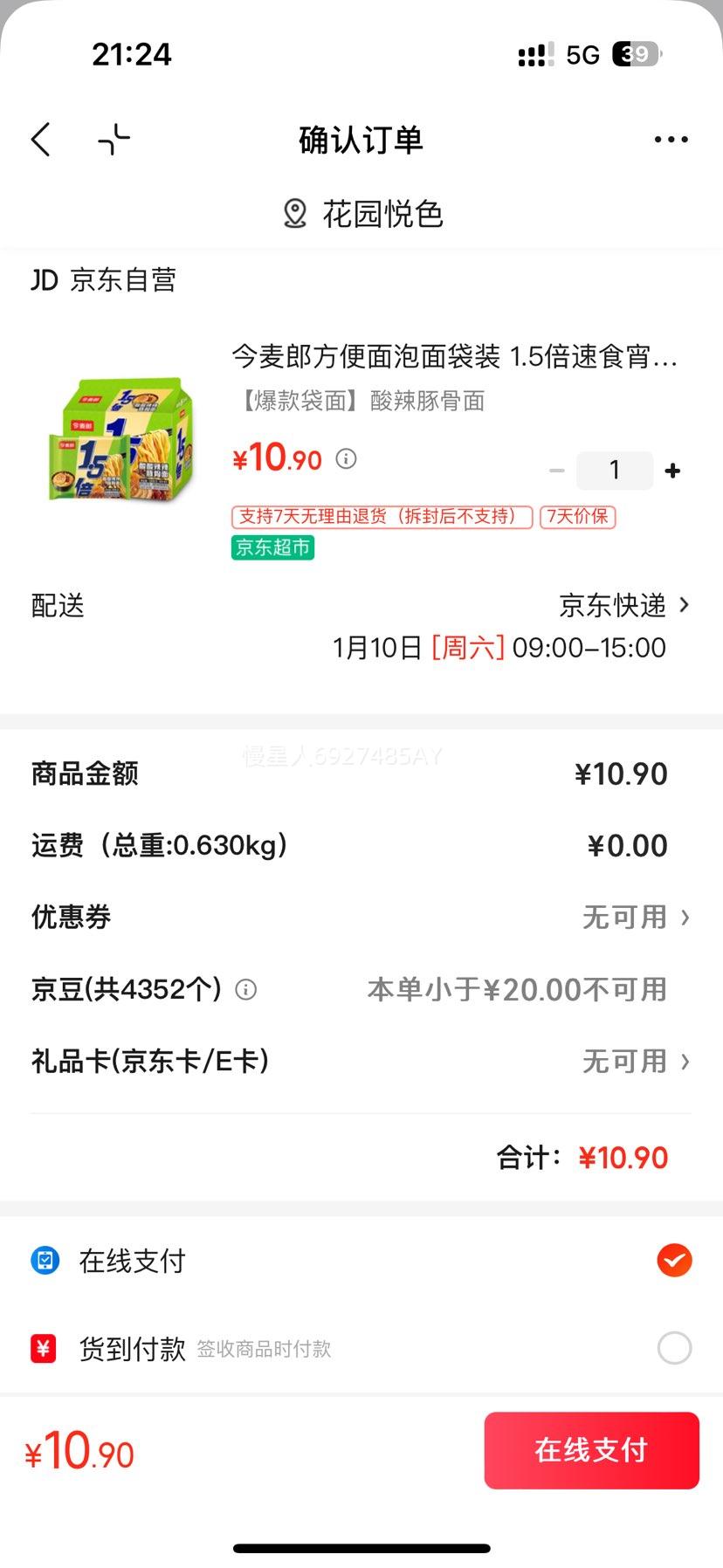Tap the info icon next to 京豆(共4352个)
723x1568 pixels.
(246, 989)
